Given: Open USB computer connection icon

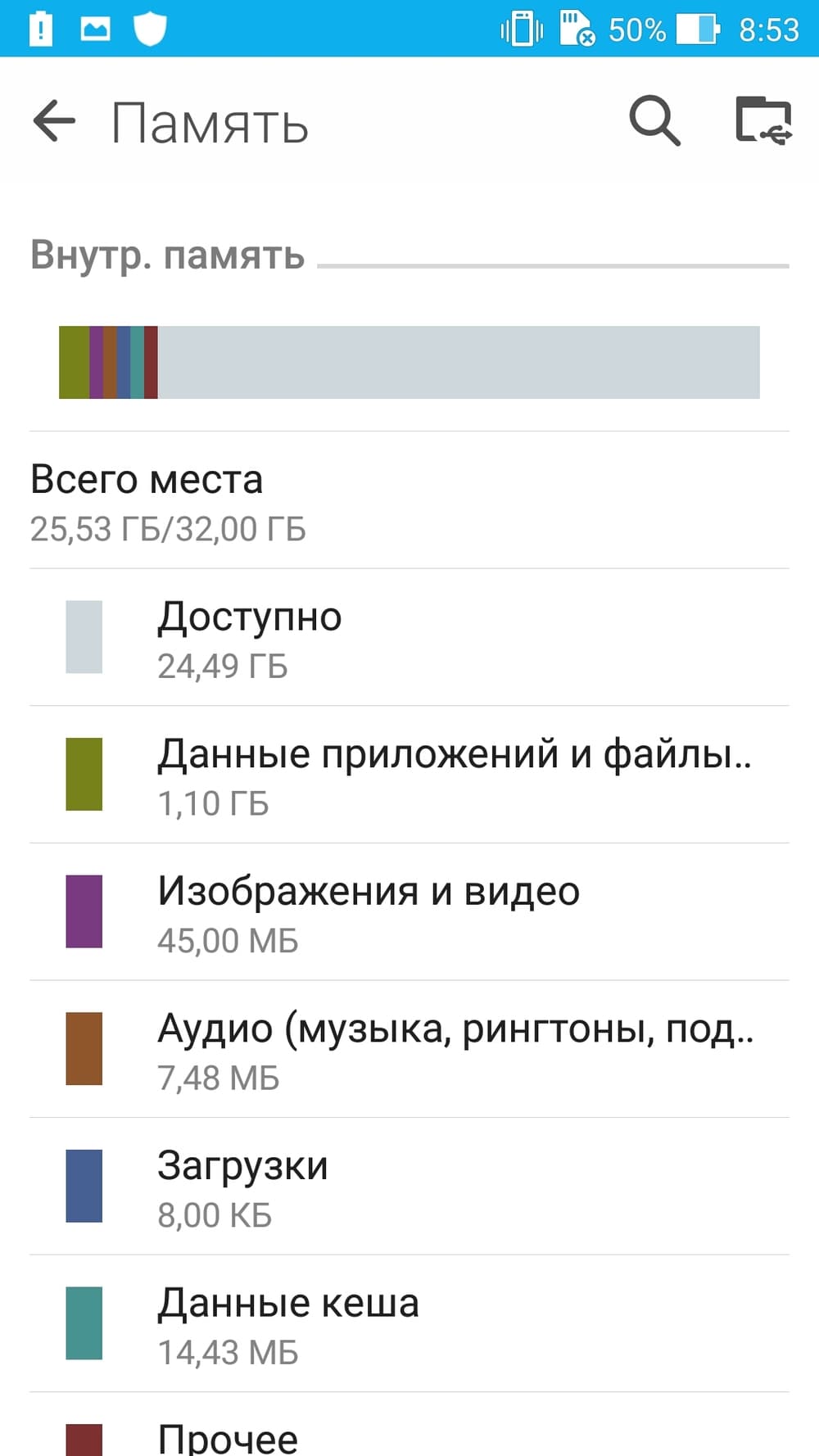Looking at the screenshot, I should click(x=763, y=121).
